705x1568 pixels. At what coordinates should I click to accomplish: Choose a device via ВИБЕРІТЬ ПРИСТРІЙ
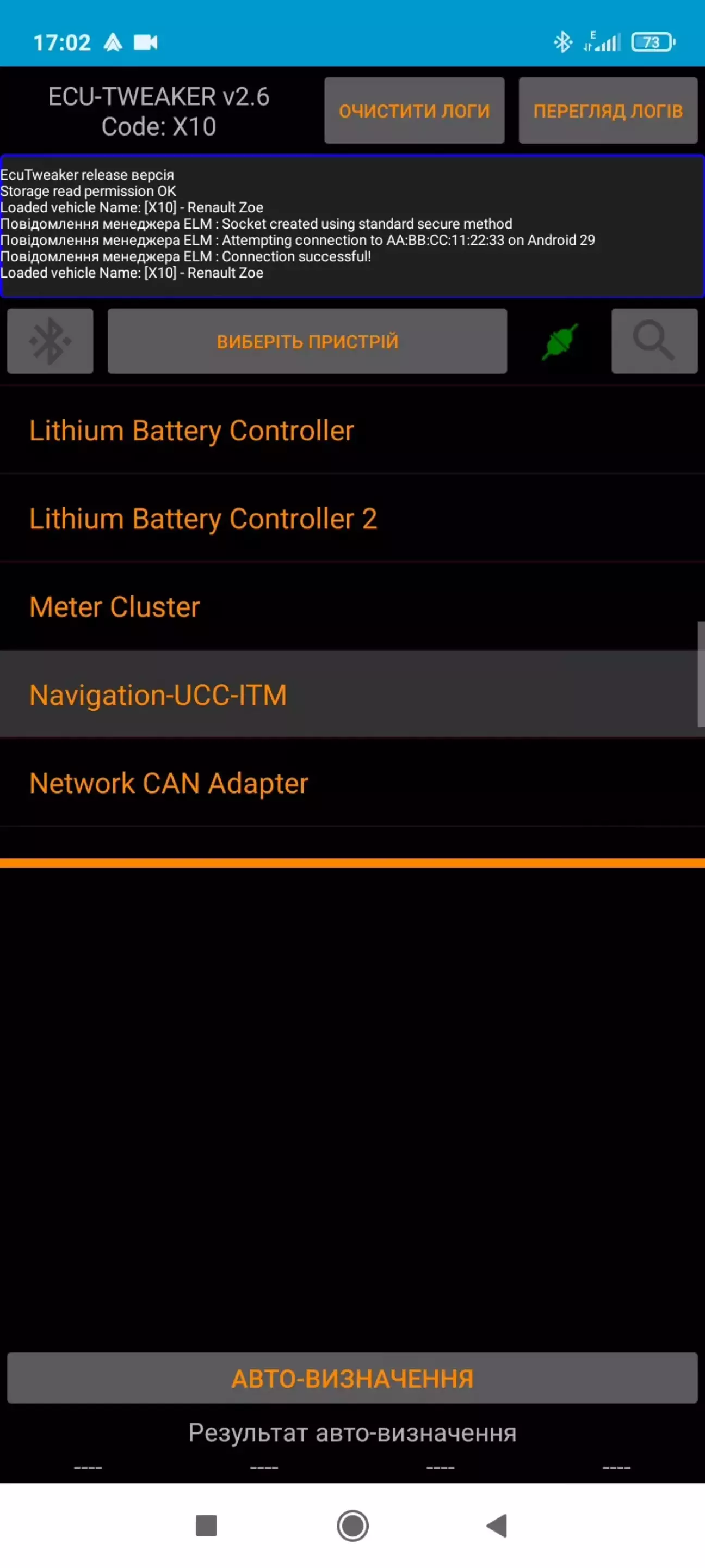coord(307,341)
